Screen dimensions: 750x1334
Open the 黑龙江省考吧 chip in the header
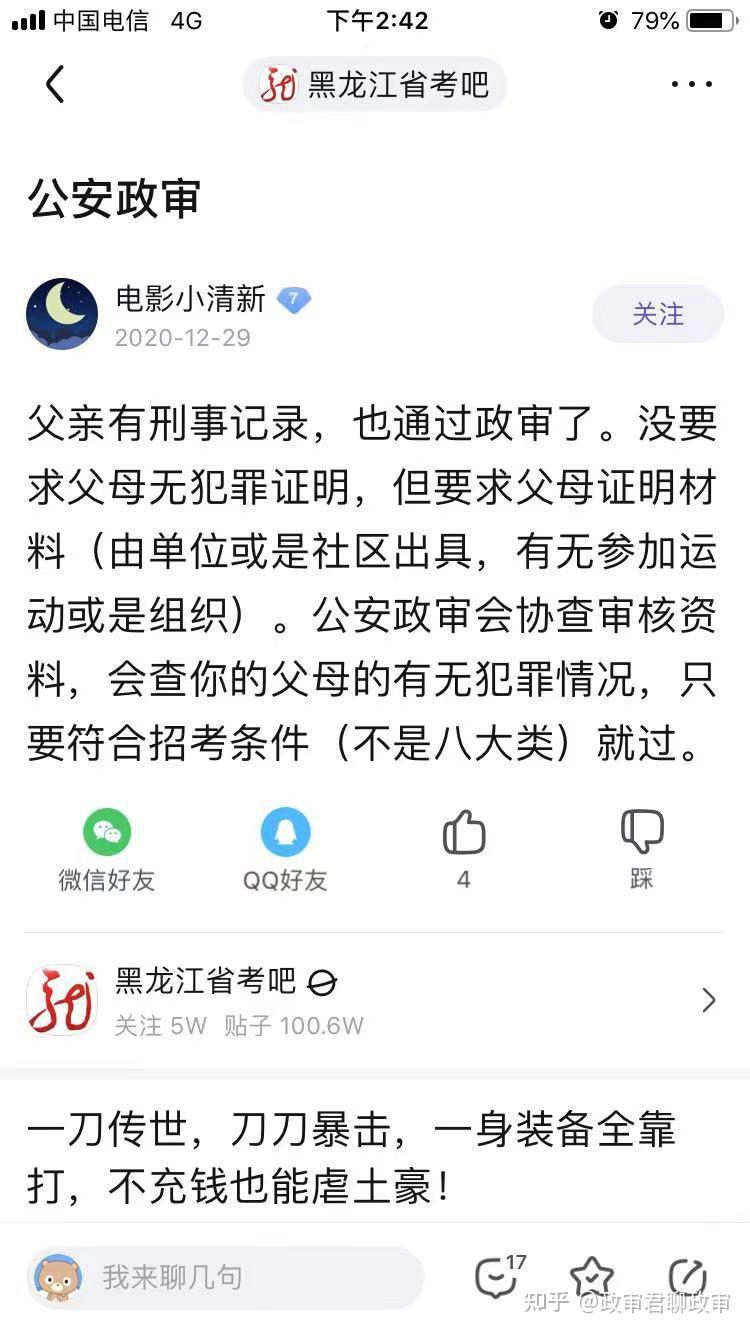click(x=375, y=85)
